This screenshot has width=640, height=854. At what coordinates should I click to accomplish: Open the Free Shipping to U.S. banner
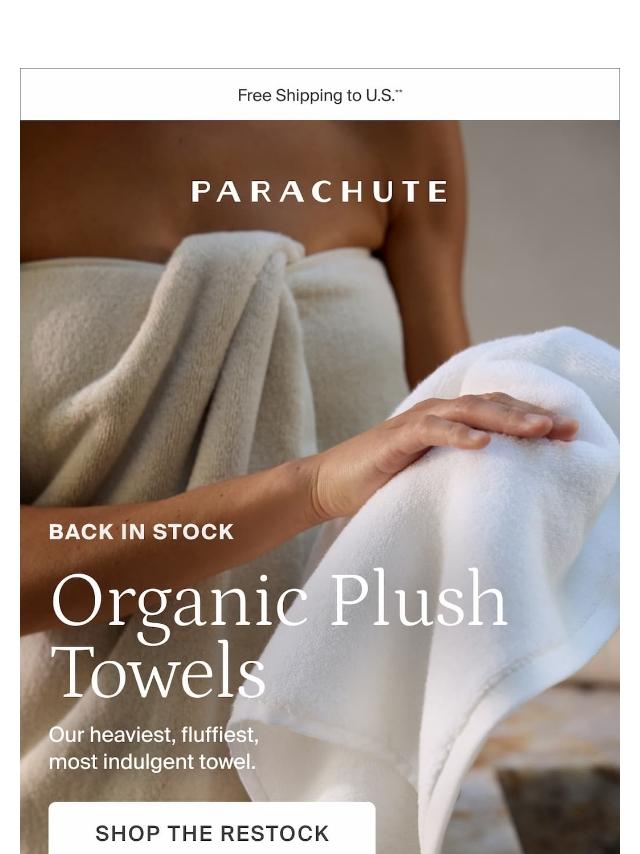point(319,96)
